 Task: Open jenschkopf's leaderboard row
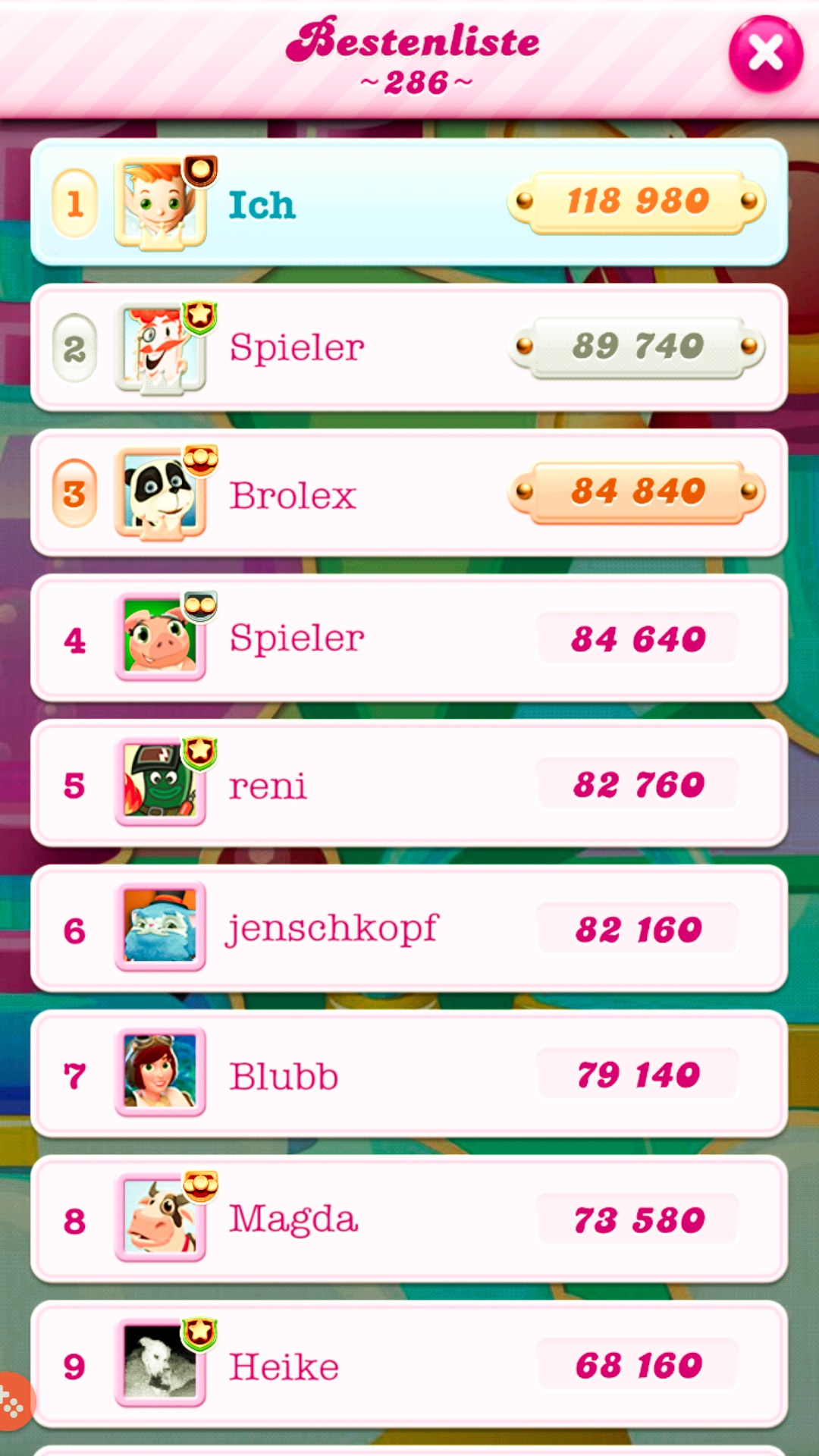pos(409,929)
